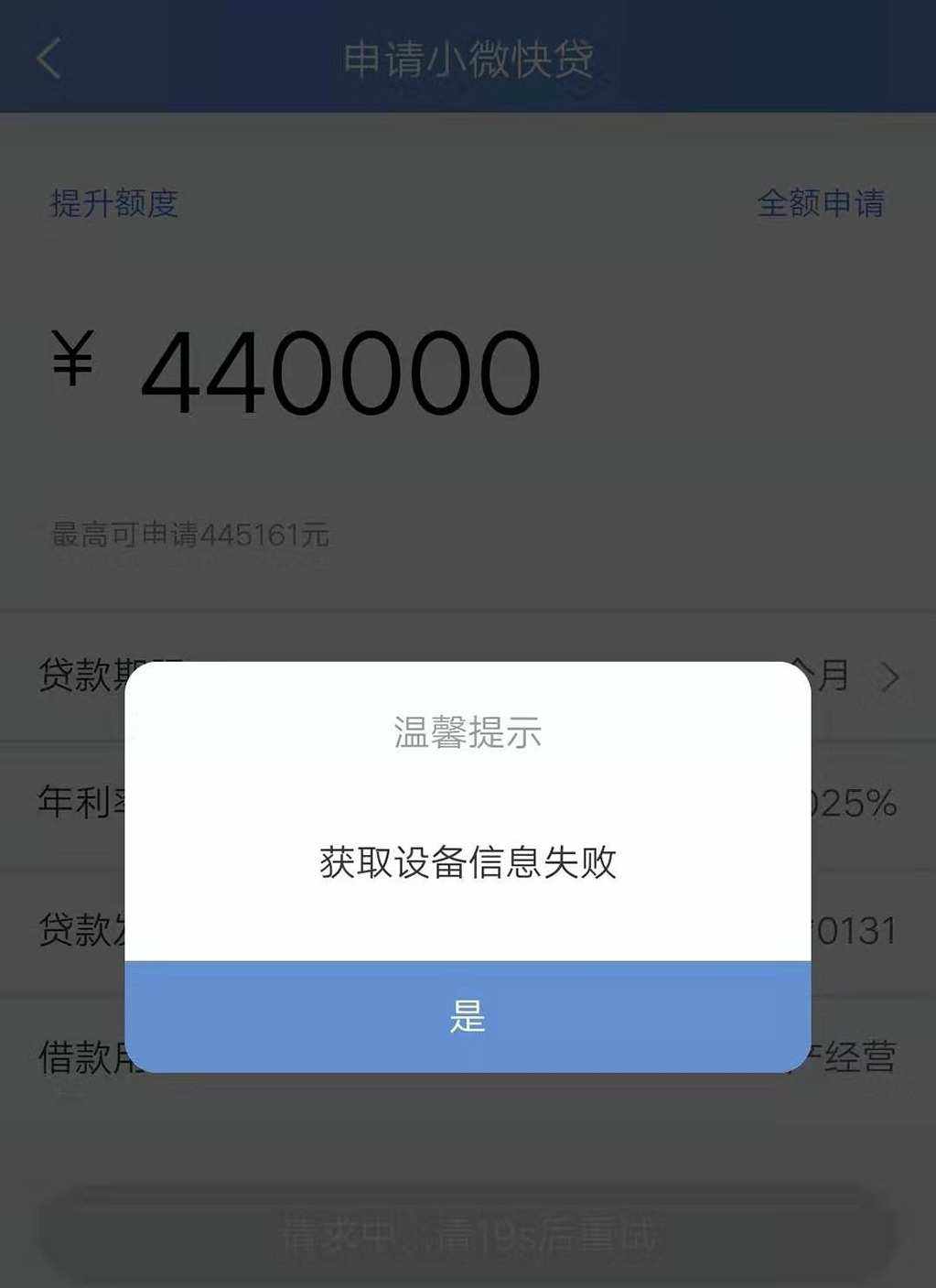
Task: Select 全额申请 to apply full amount
Action: pos(821,203)
